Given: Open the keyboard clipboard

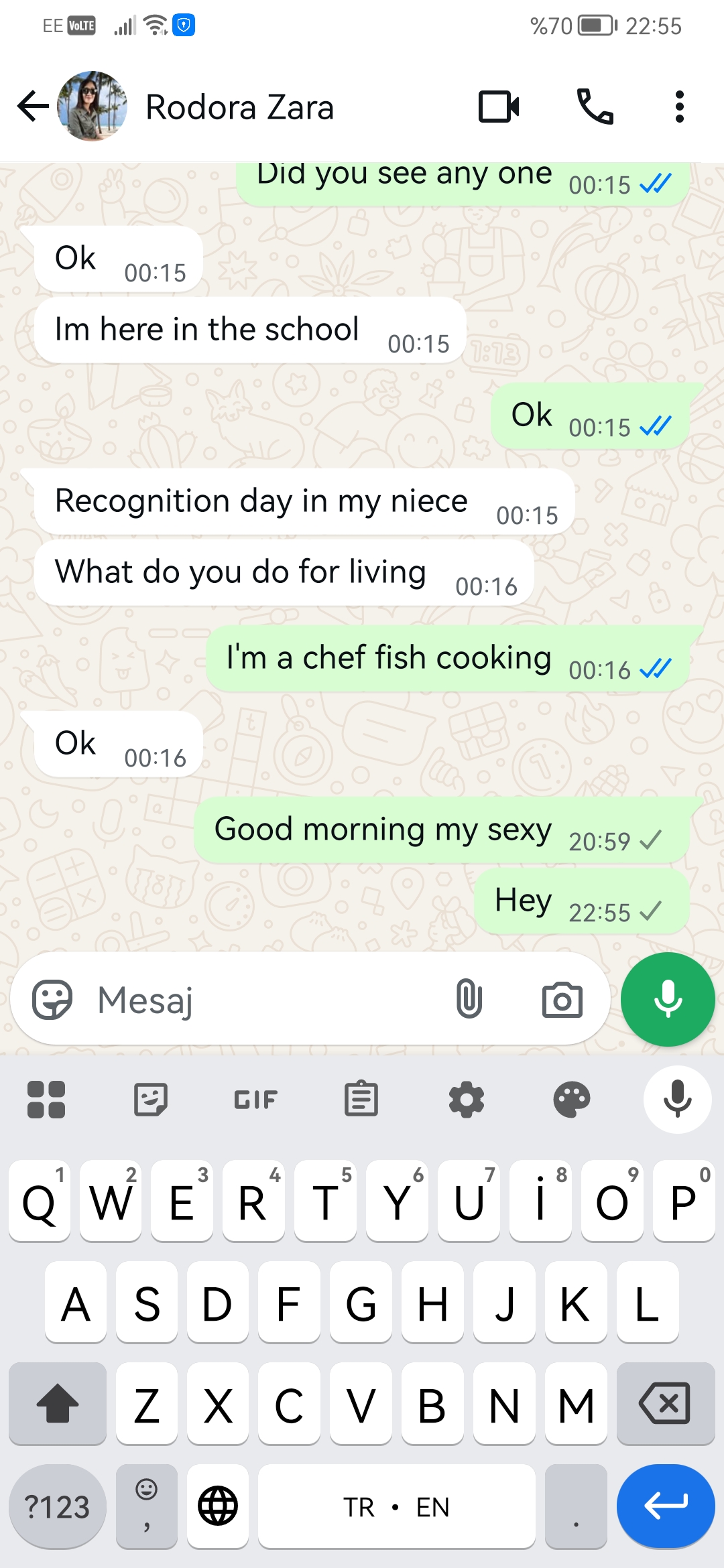Looking at the screenshot, I should point(361,1099).
